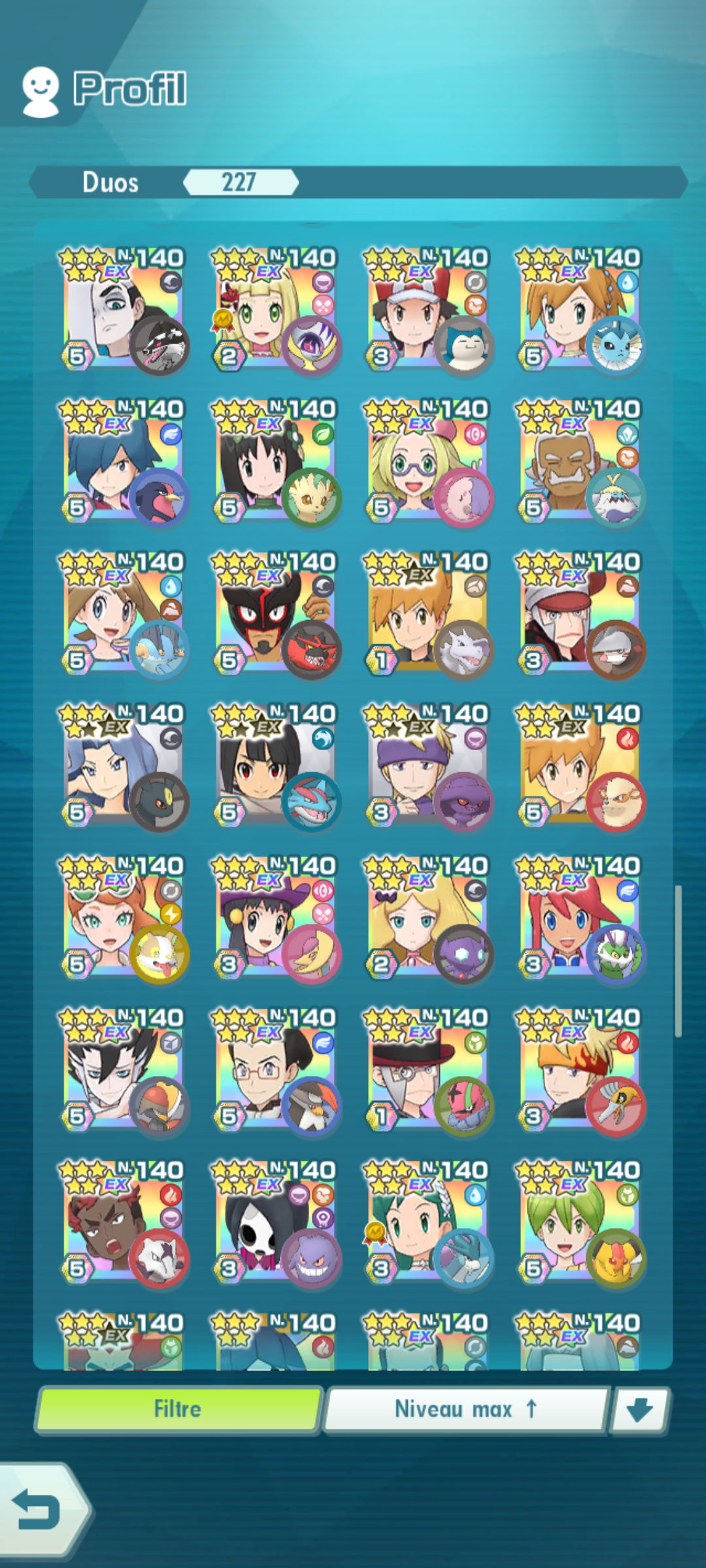Open the sync pair with Gengar
The image size is (706, 1568).
(x=274, y=1224)
